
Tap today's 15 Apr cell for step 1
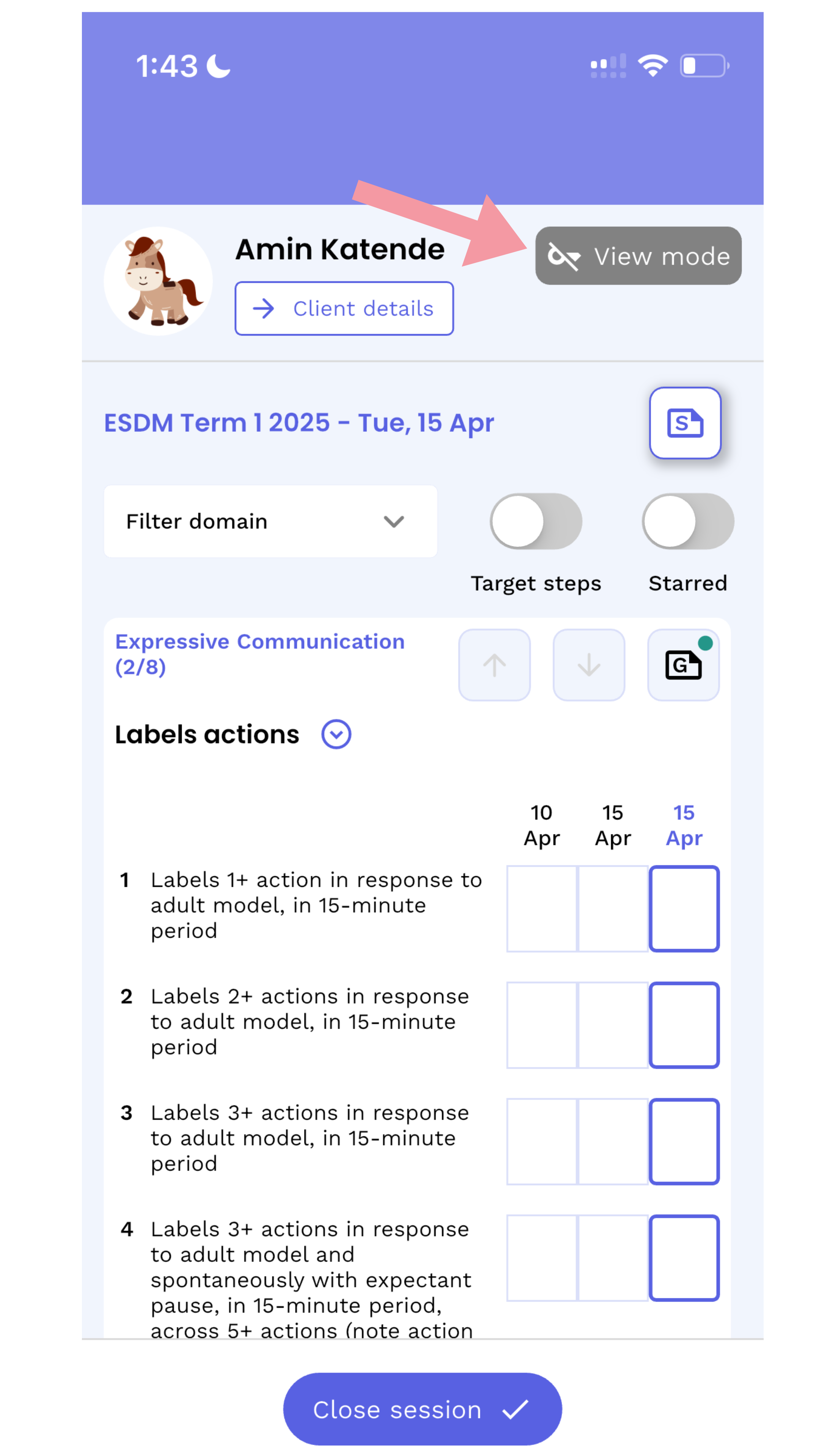(683, 908)
